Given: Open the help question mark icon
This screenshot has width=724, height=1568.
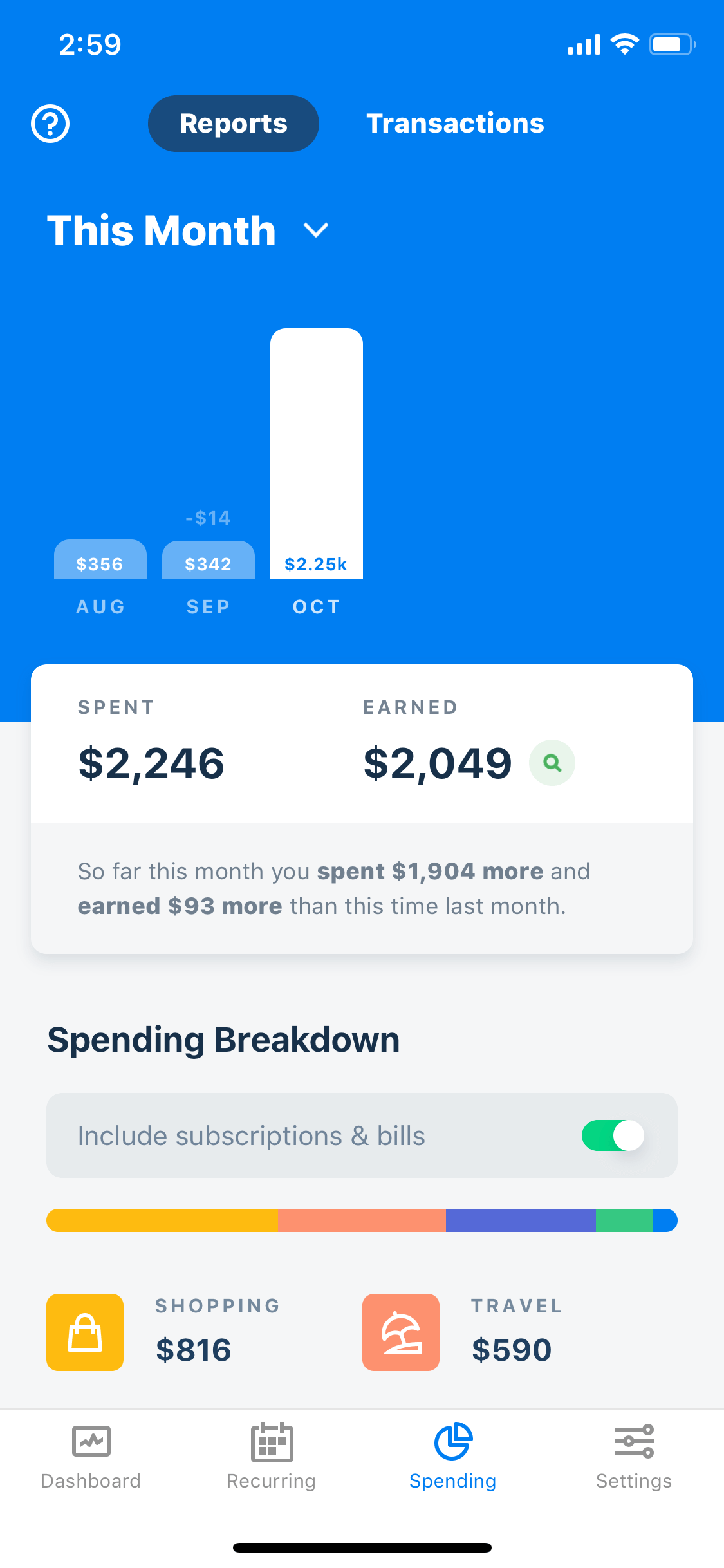Looking at the screenshot, I should pos(50,124).
